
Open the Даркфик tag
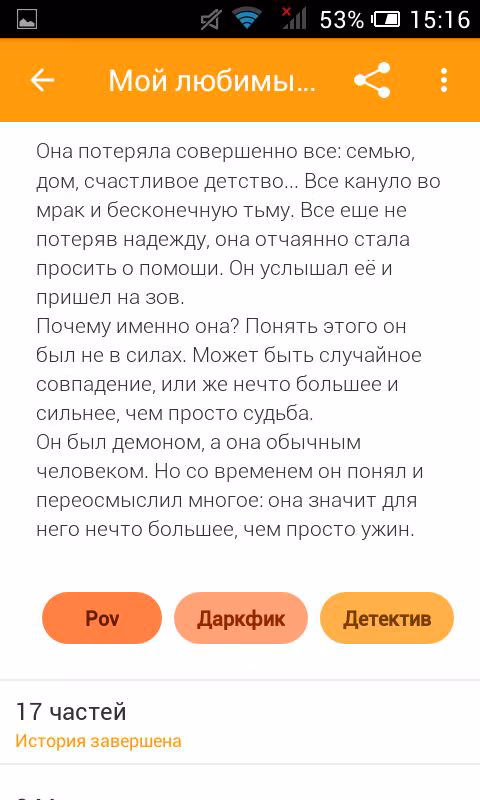[x=241, y=618]
